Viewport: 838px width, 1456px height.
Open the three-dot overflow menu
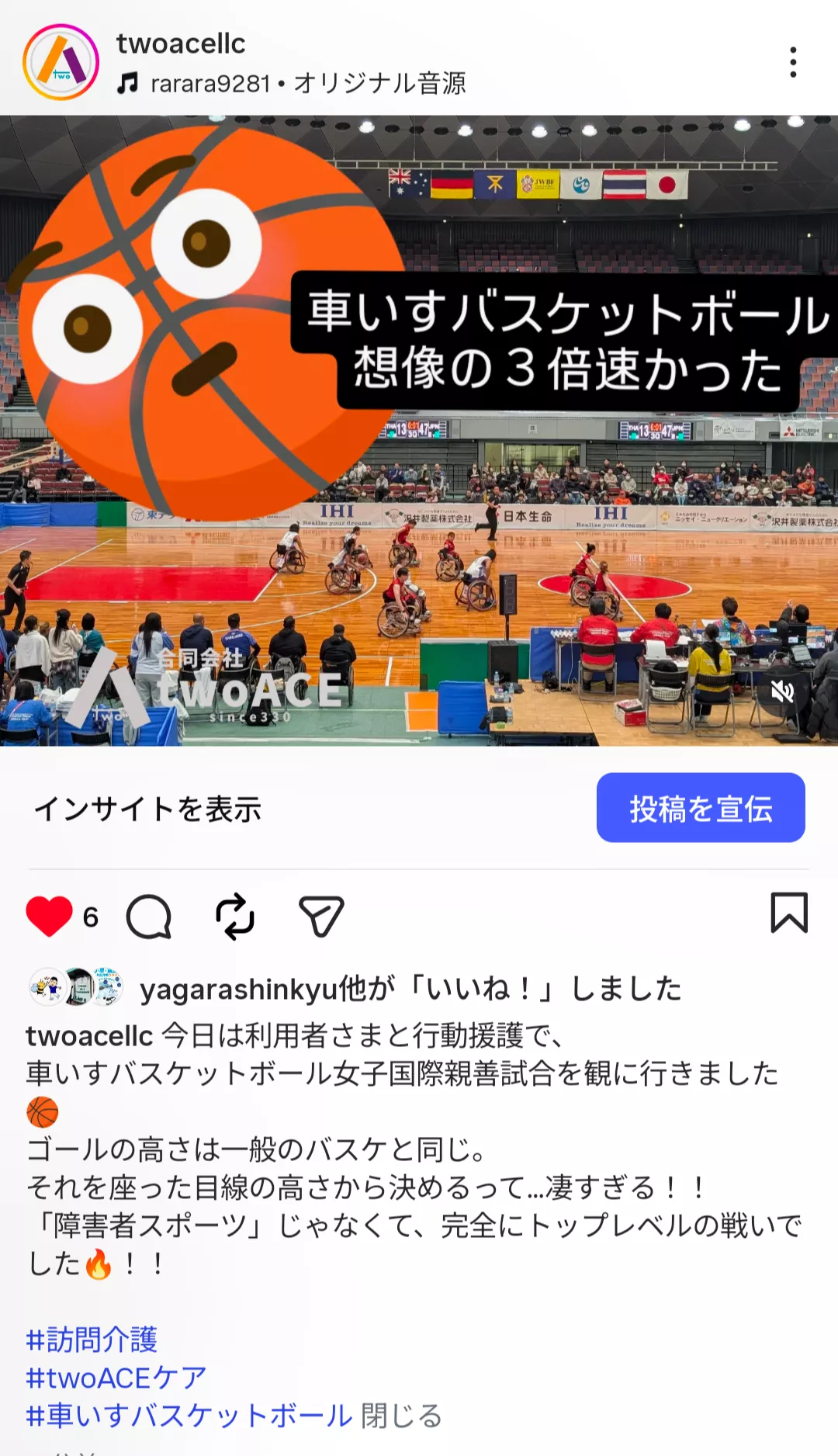(x=792, y=62)
